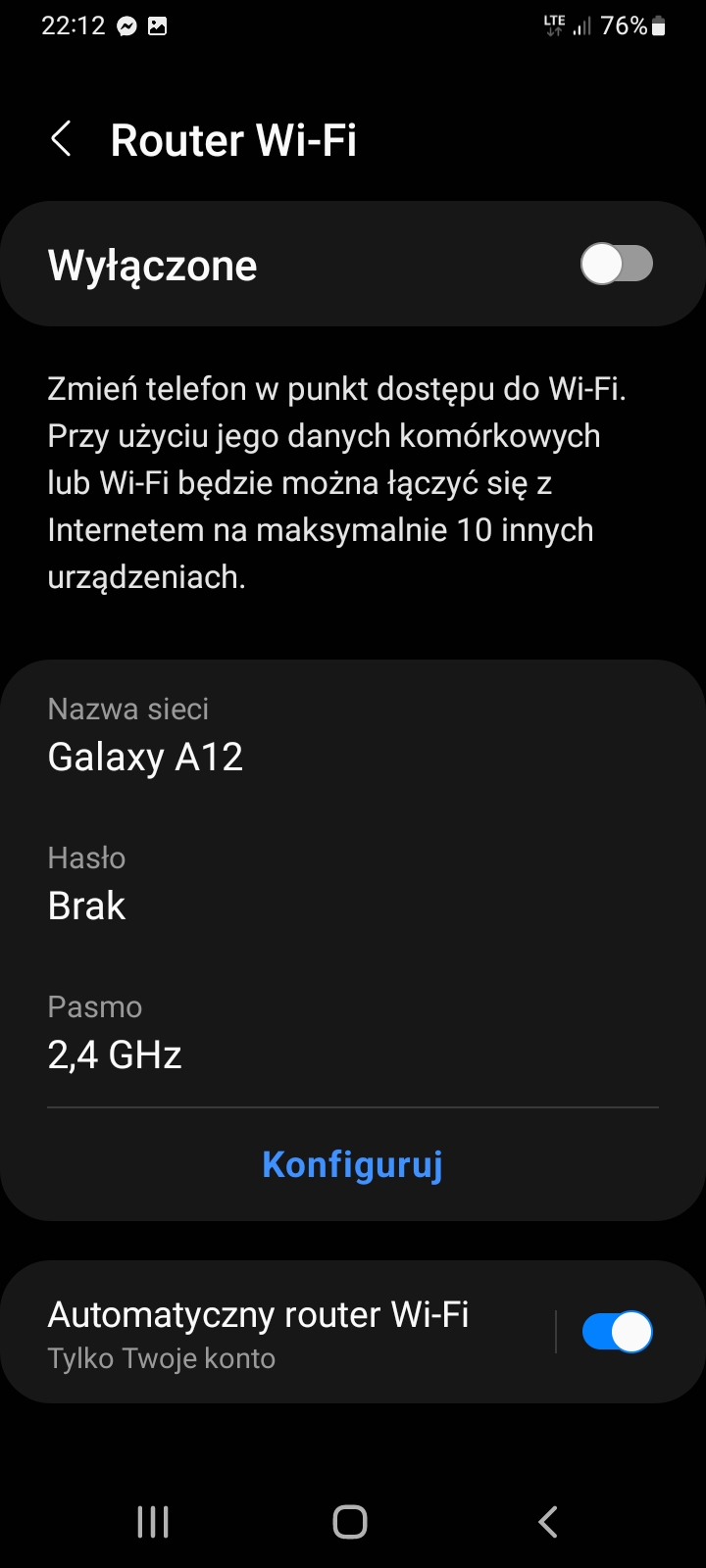Navigate back using the top arrow icon

tap(62, 138)
